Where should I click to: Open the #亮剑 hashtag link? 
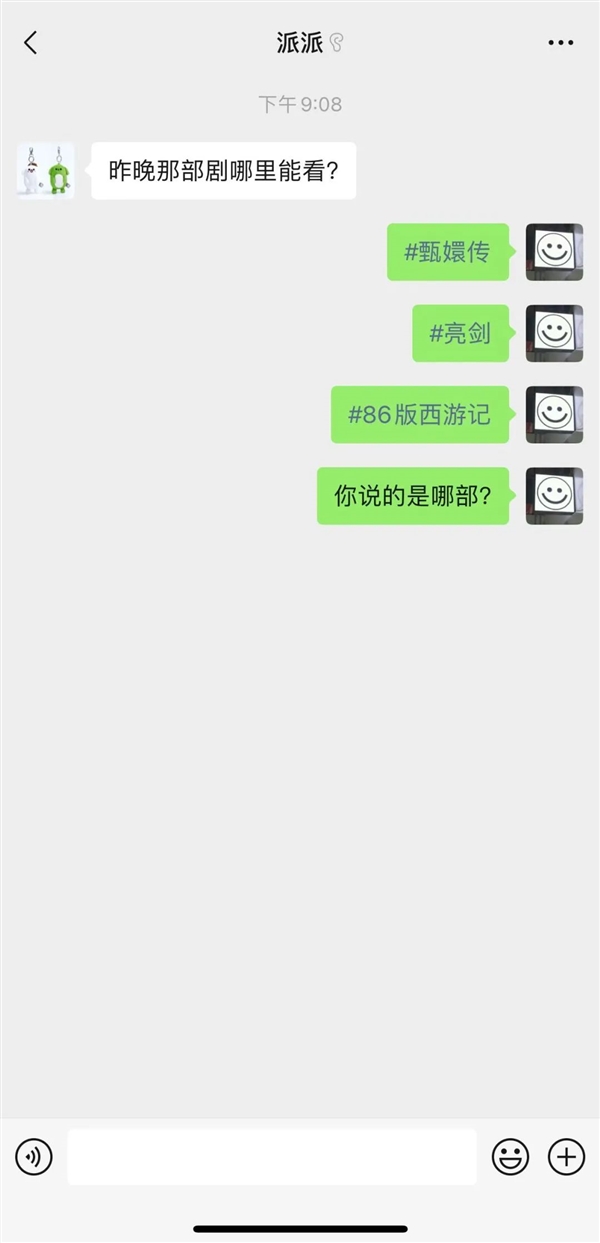pos(460,333)
